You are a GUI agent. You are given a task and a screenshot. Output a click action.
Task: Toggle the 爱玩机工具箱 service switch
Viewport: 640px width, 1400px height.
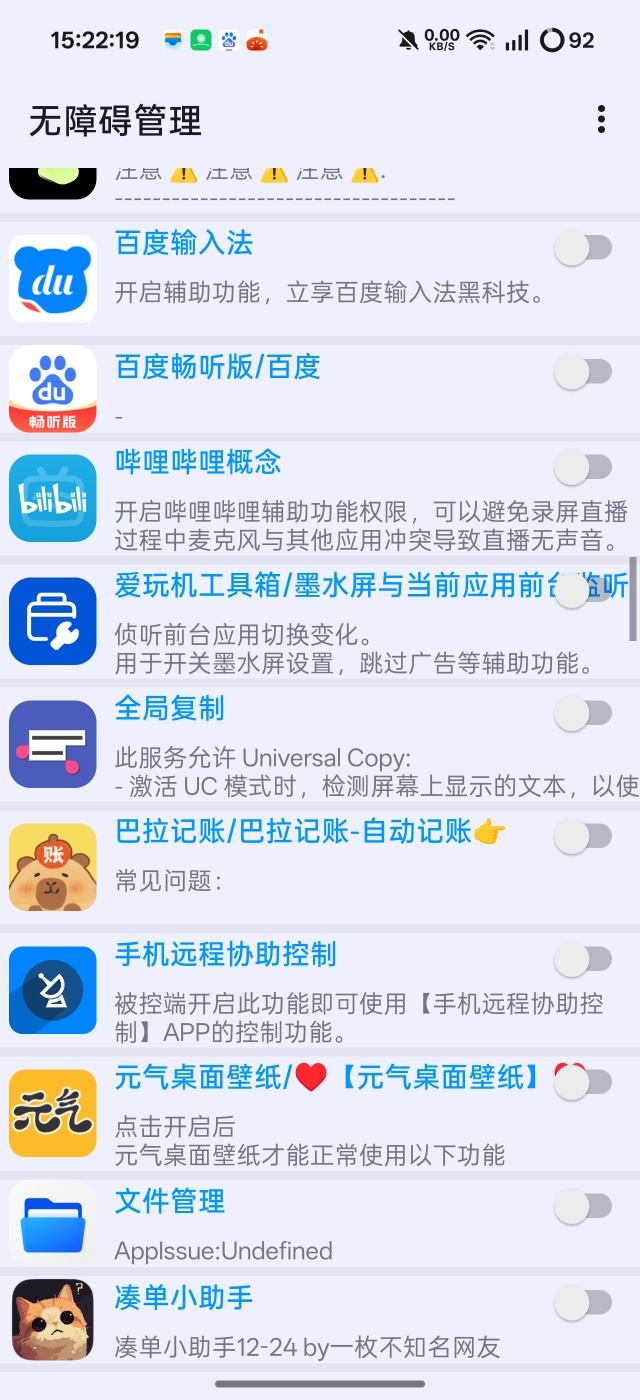pyautogui.click(x=583, y=590)
